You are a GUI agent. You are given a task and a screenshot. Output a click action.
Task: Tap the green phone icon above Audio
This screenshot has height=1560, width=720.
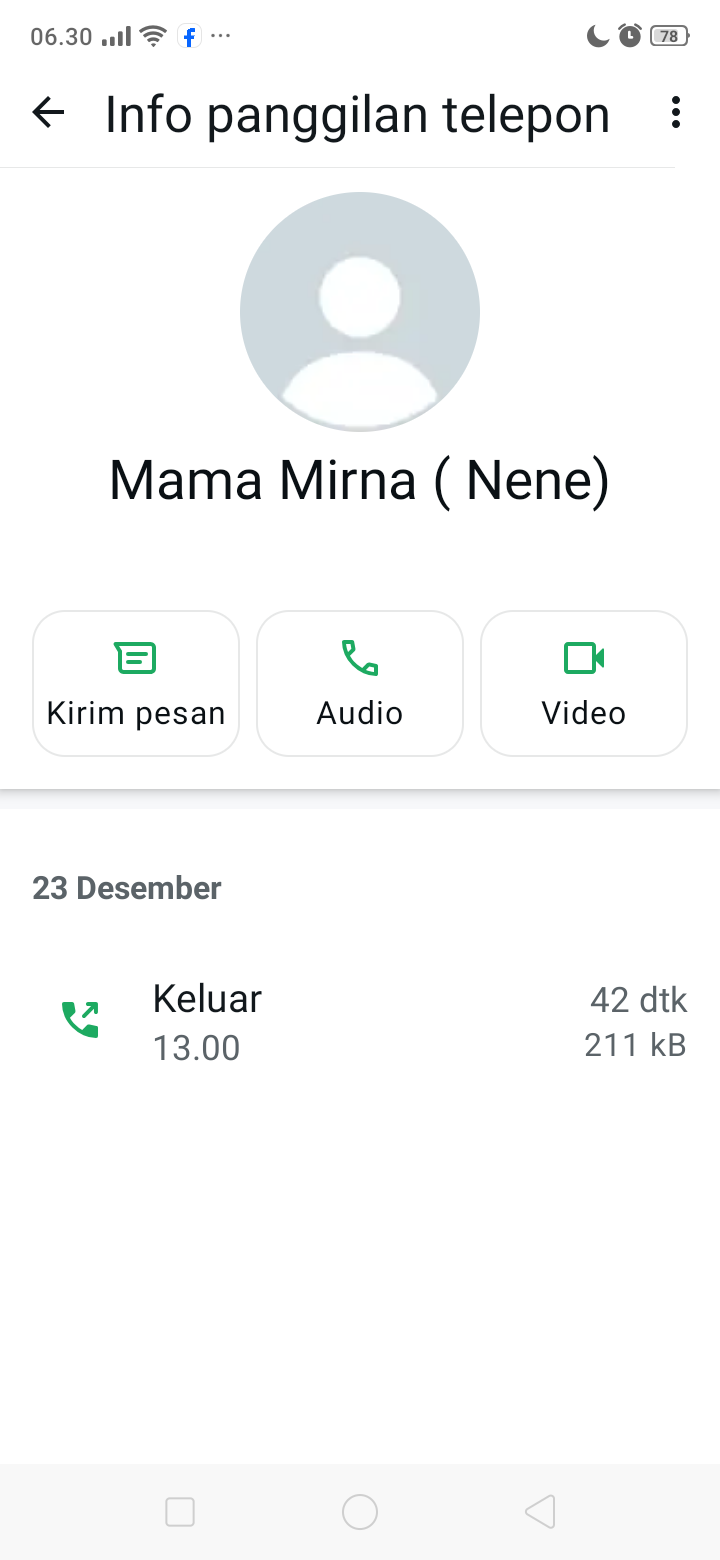(x=359, y=657)
